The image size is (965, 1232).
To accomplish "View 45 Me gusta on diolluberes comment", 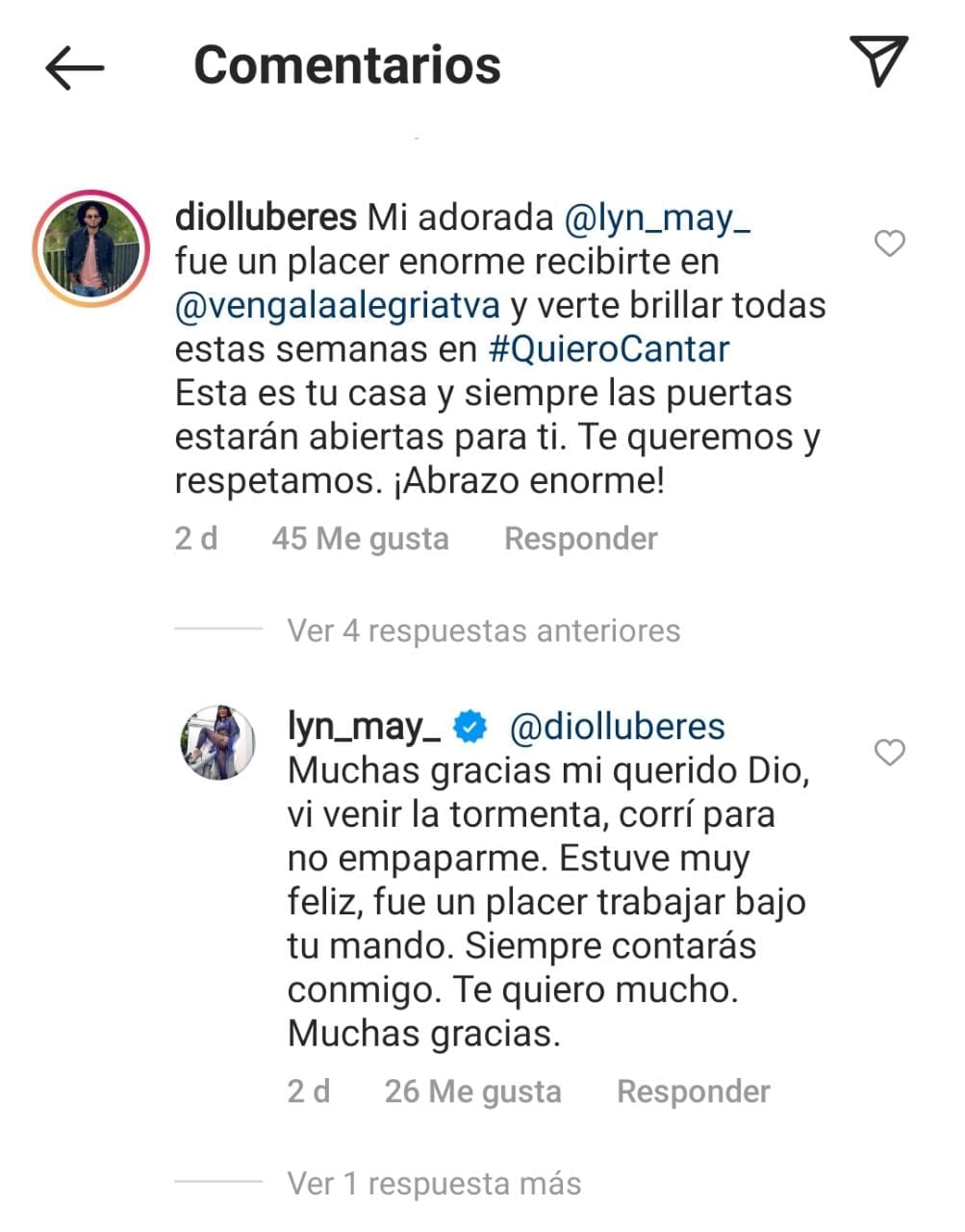I will pos(360,539).
